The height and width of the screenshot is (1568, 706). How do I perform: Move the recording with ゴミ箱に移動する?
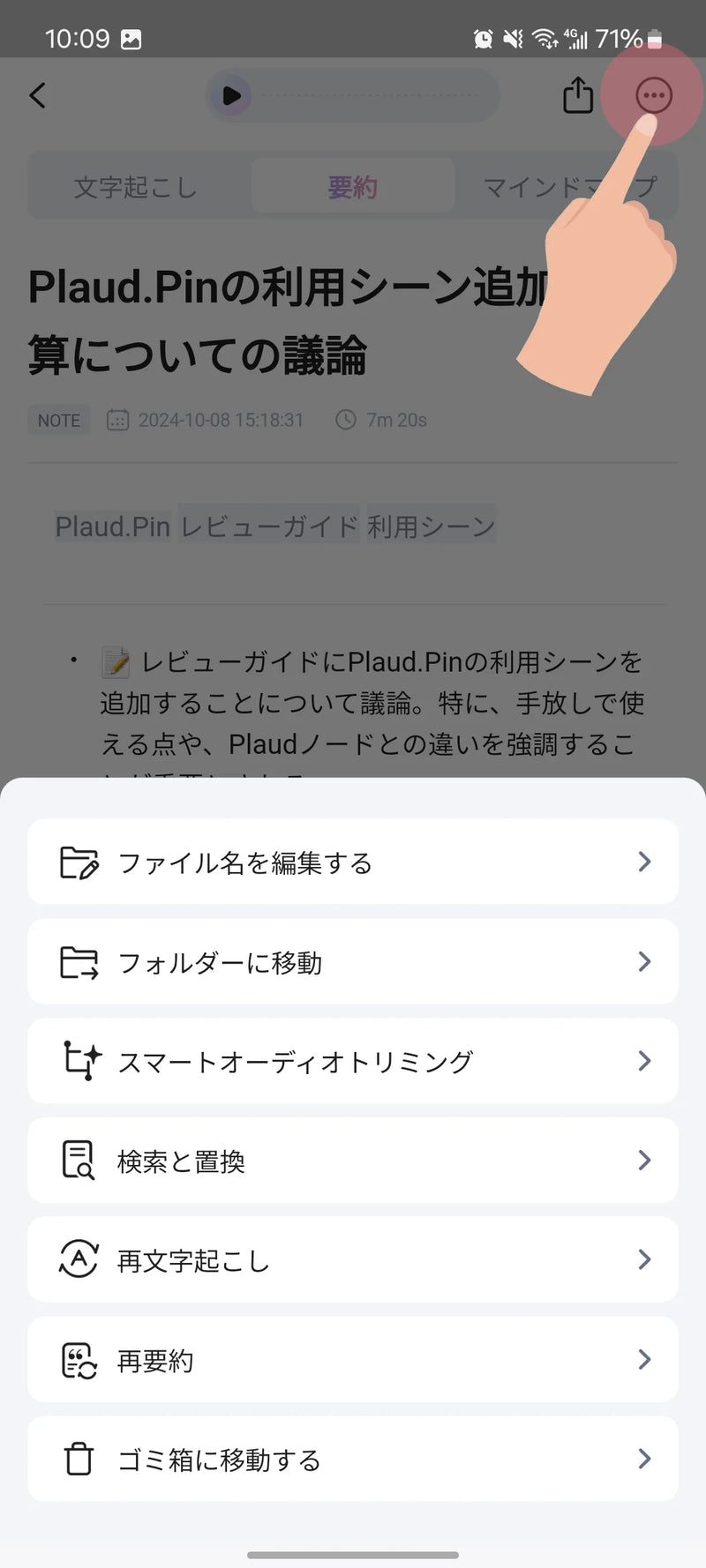coord(353,1460)
